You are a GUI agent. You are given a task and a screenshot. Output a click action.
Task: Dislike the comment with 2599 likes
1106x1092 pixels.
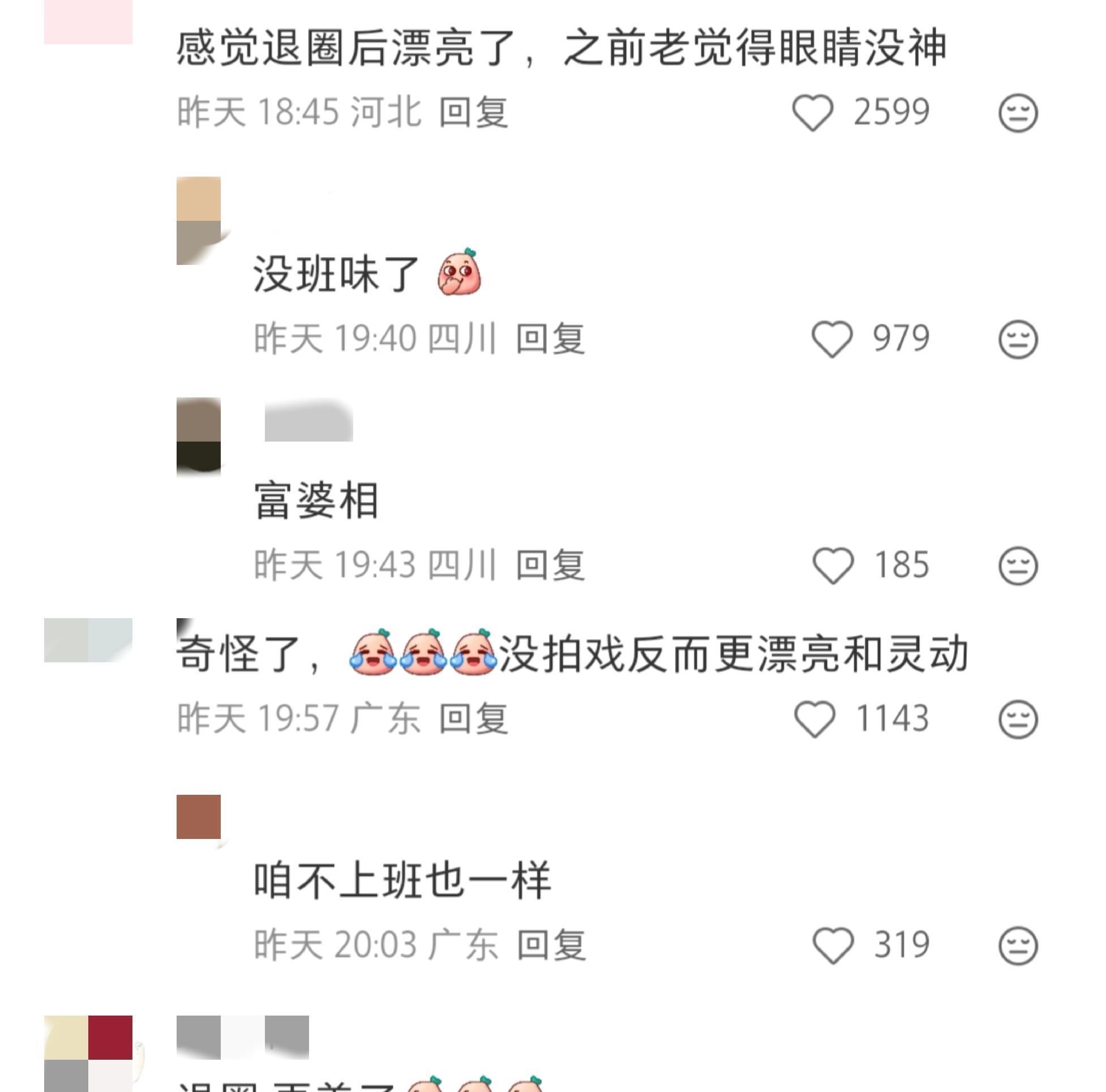tap(1018, 113)
